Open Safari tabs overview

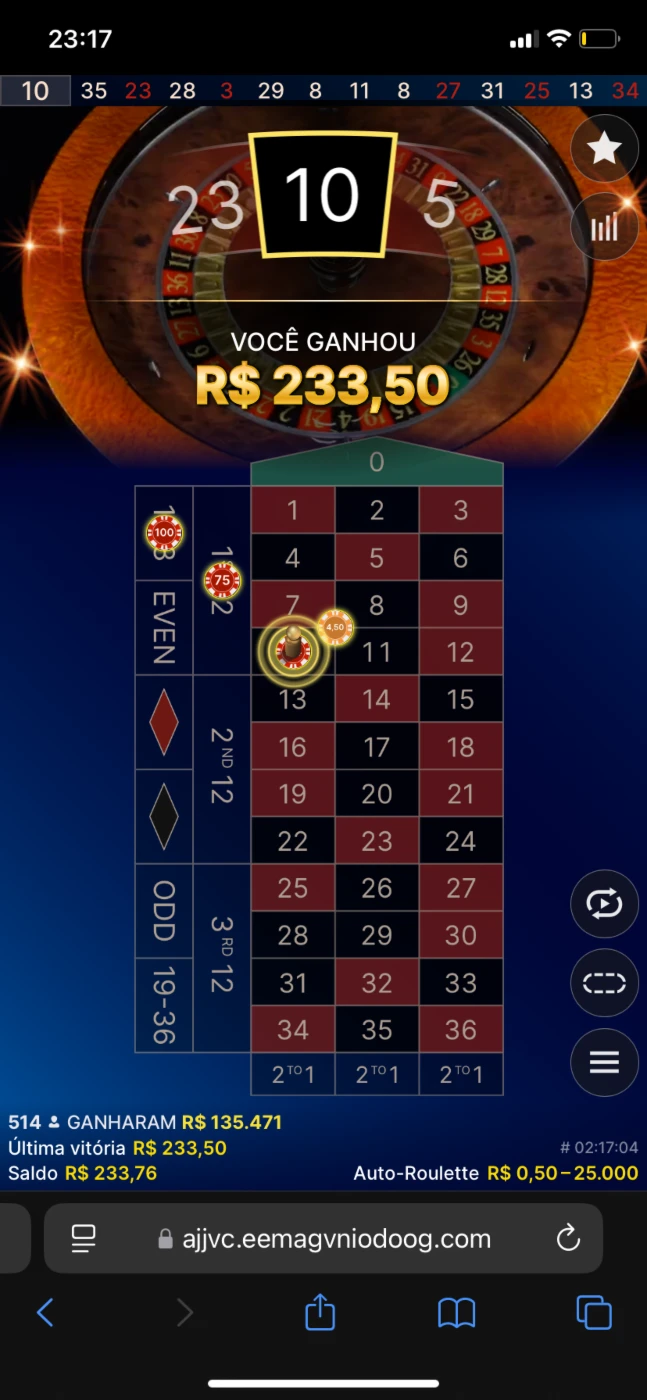[x=593, y=1312]
